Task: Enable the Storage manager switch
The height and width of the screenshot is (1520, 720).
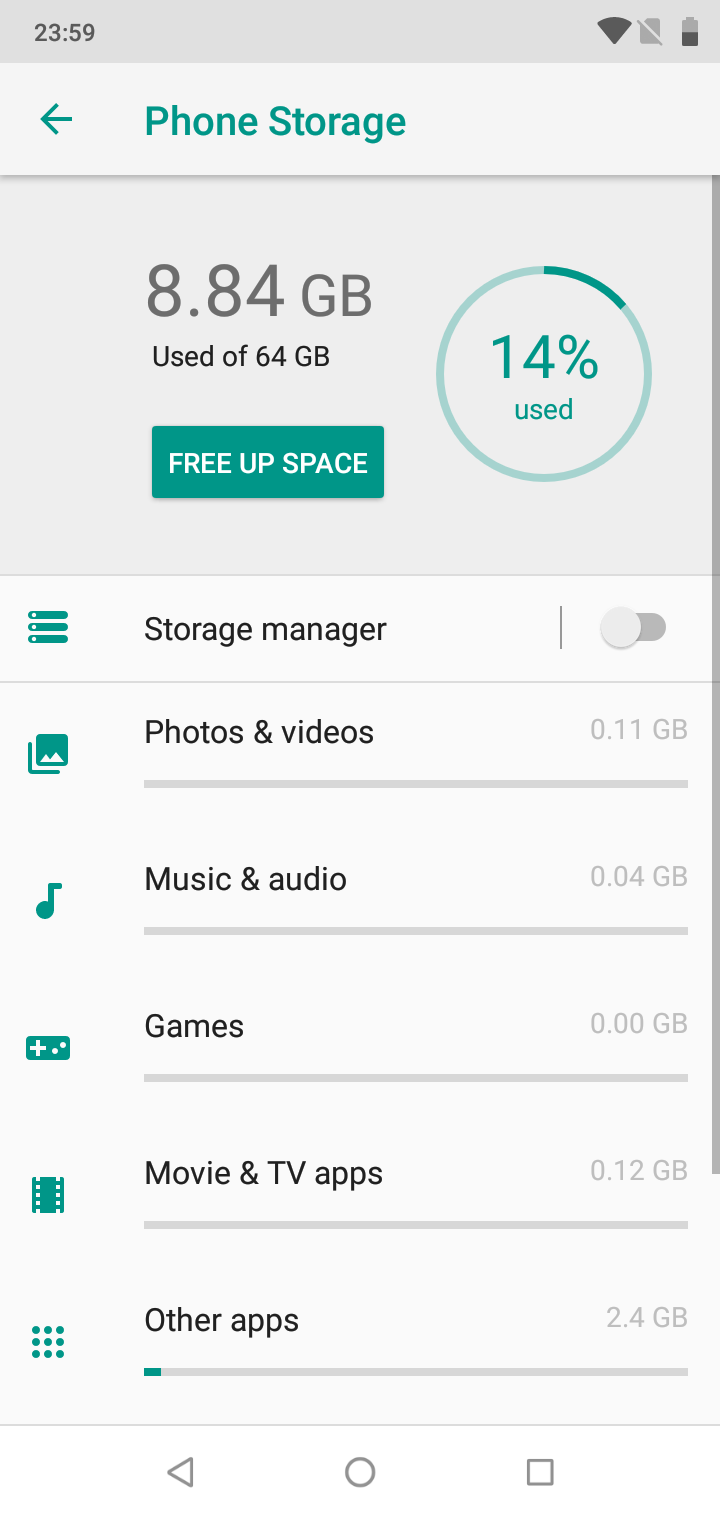Action: (633, 628)
